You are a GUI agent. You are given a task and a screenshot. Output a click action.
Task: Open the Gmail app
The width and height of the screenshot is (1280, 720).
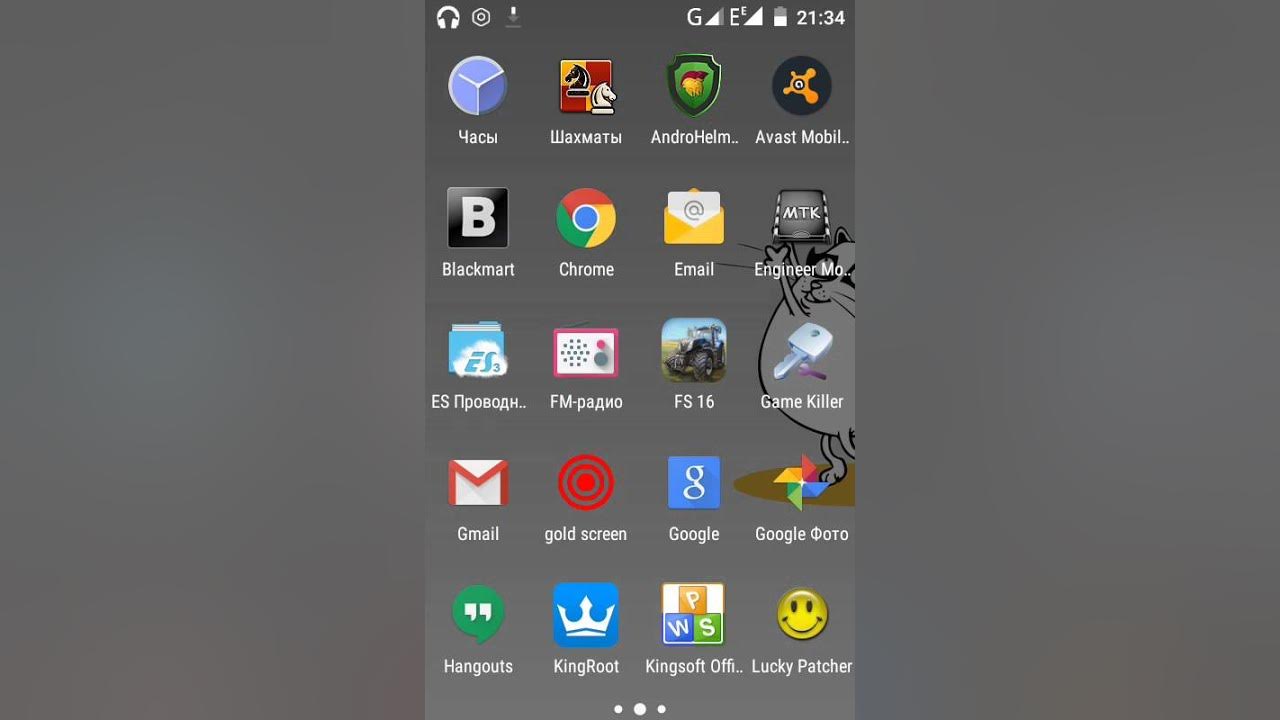coord(478,483)
